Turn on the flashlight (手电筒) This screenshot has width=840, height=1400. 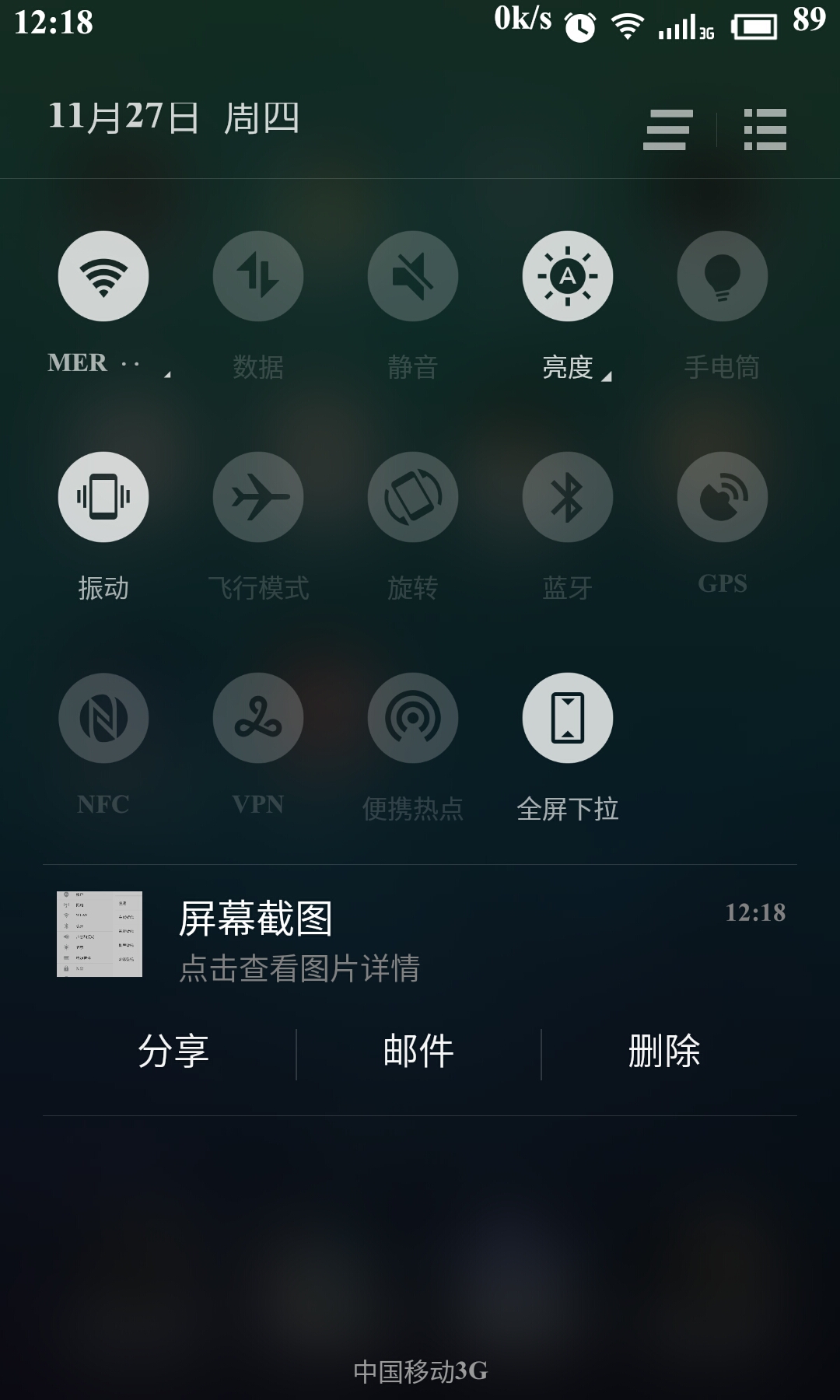[722, 276]
